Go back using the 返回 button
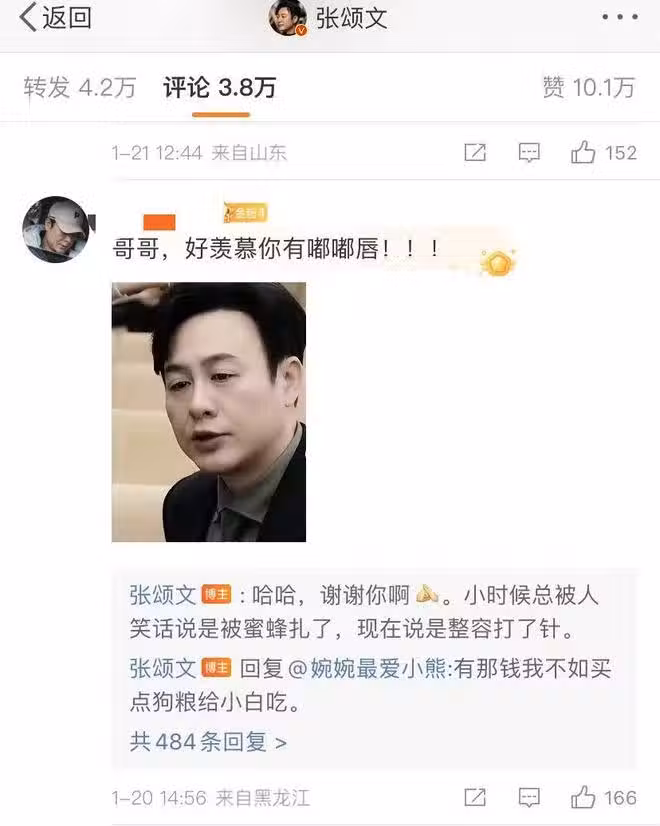660x826 pixels. pyautogui.click(x=56, y=17)
